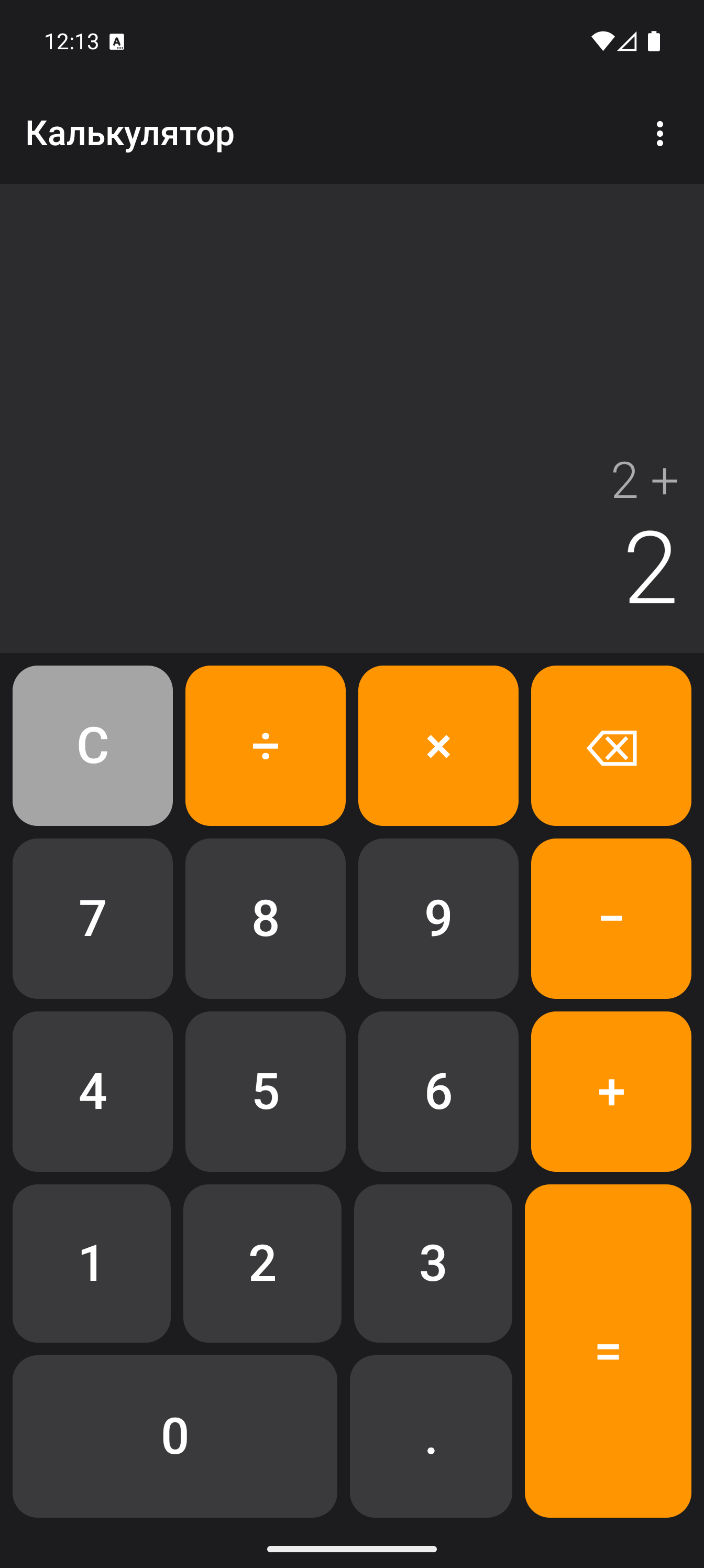Delete last digit with backspace
This screenshot has width=704, height=1568.
click(x=611, y=746)
